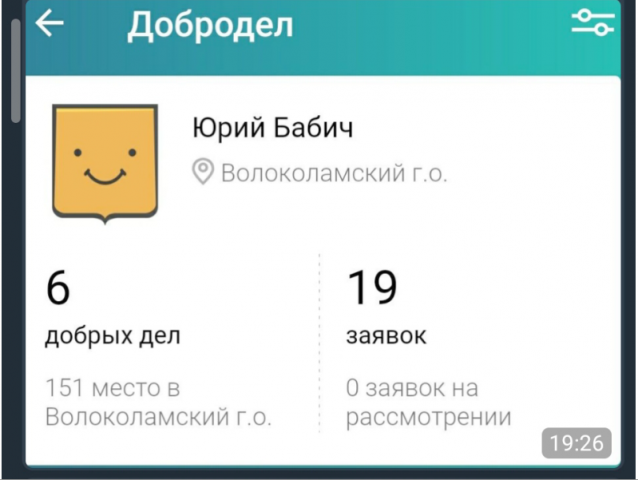Tap the smiling shield profile avatar
The image size is (638, 480).
tap(105, 164)
